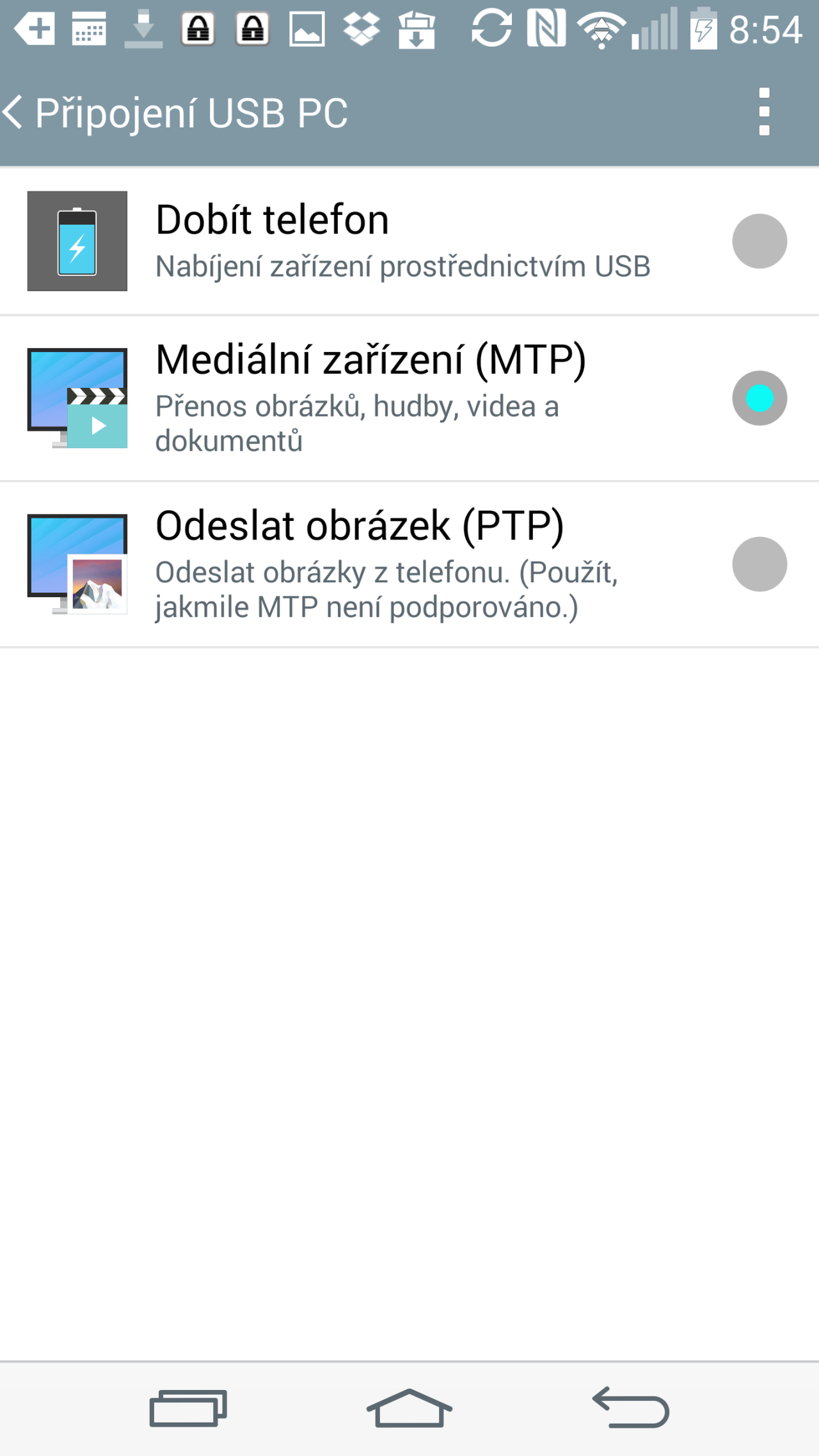Tap the system home button
This screenshot has width=819, height=1456.
(409, 1408)
